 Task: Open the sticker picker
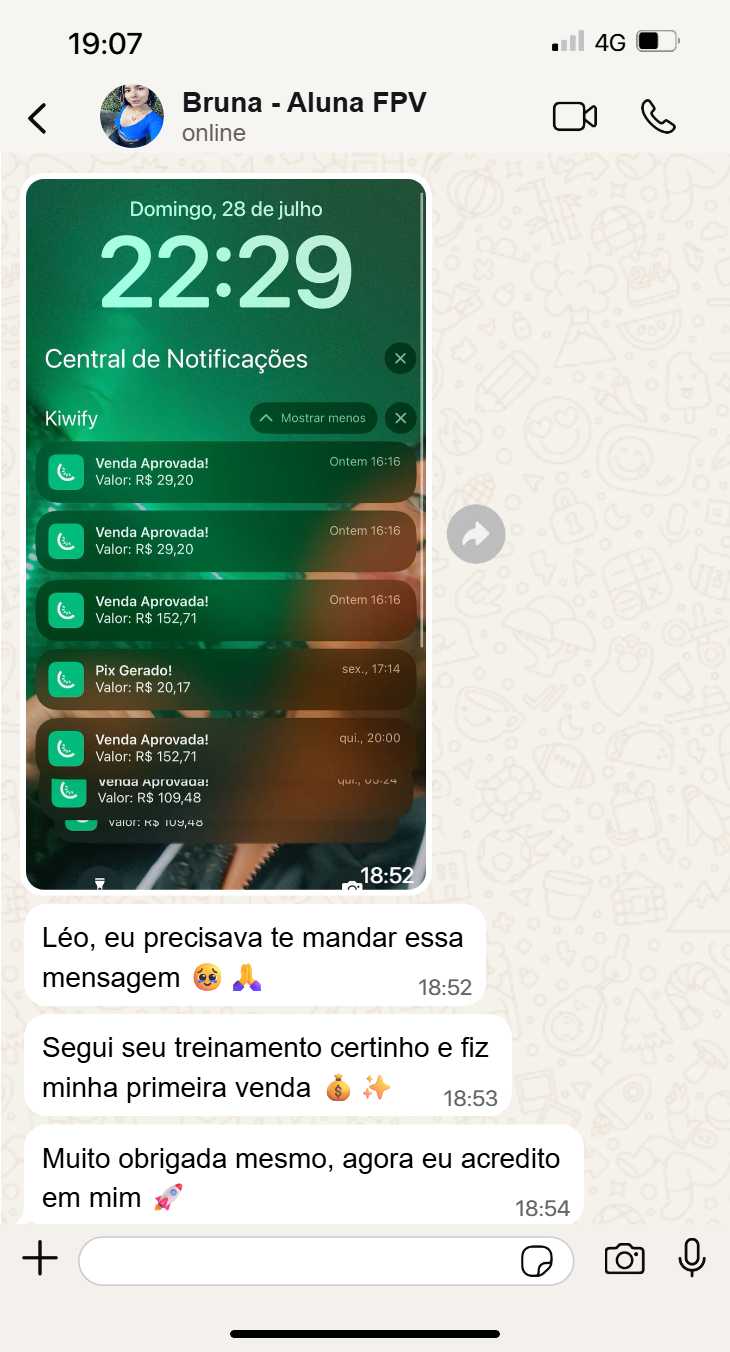click(x=537, y=1260)
